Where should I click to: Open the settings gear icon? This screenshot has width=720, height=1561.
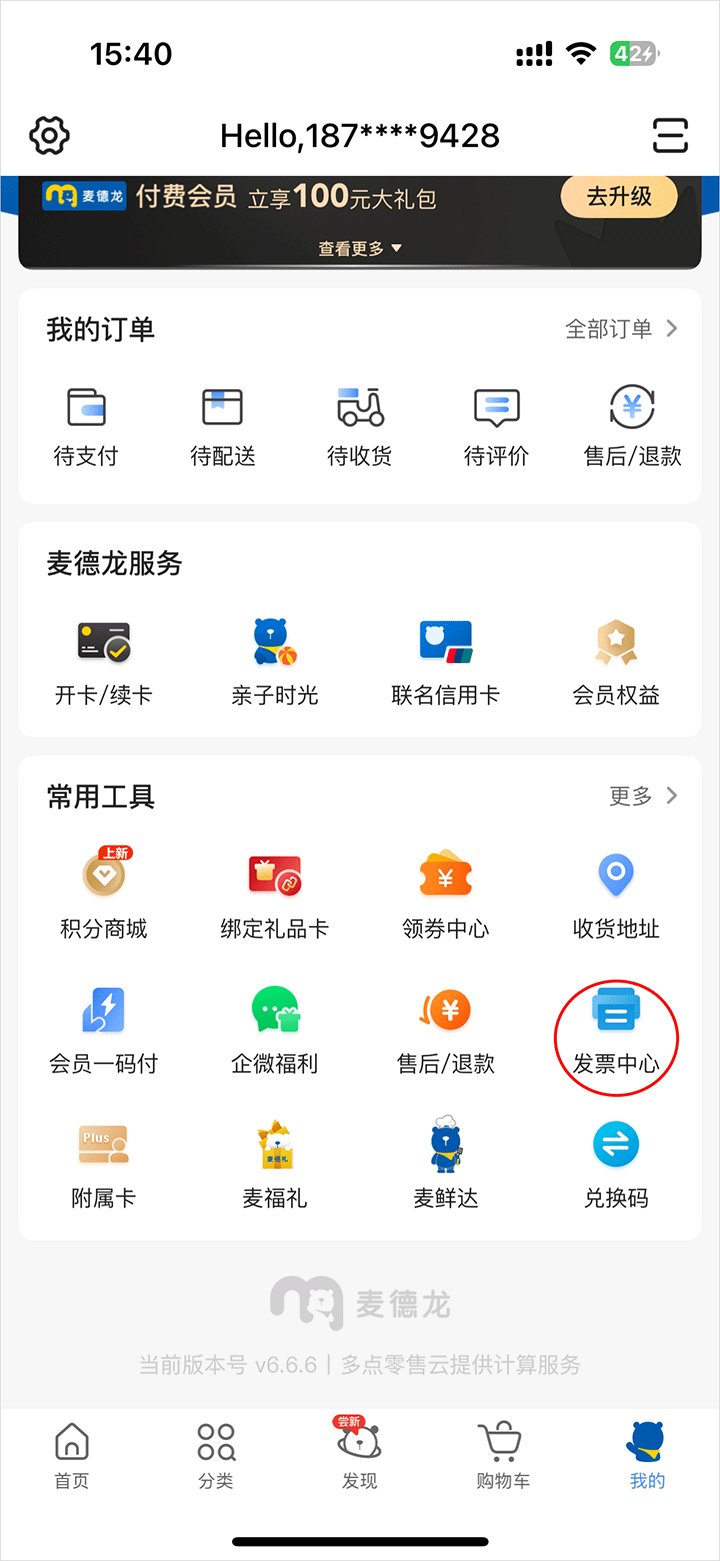tap(49, 135)
